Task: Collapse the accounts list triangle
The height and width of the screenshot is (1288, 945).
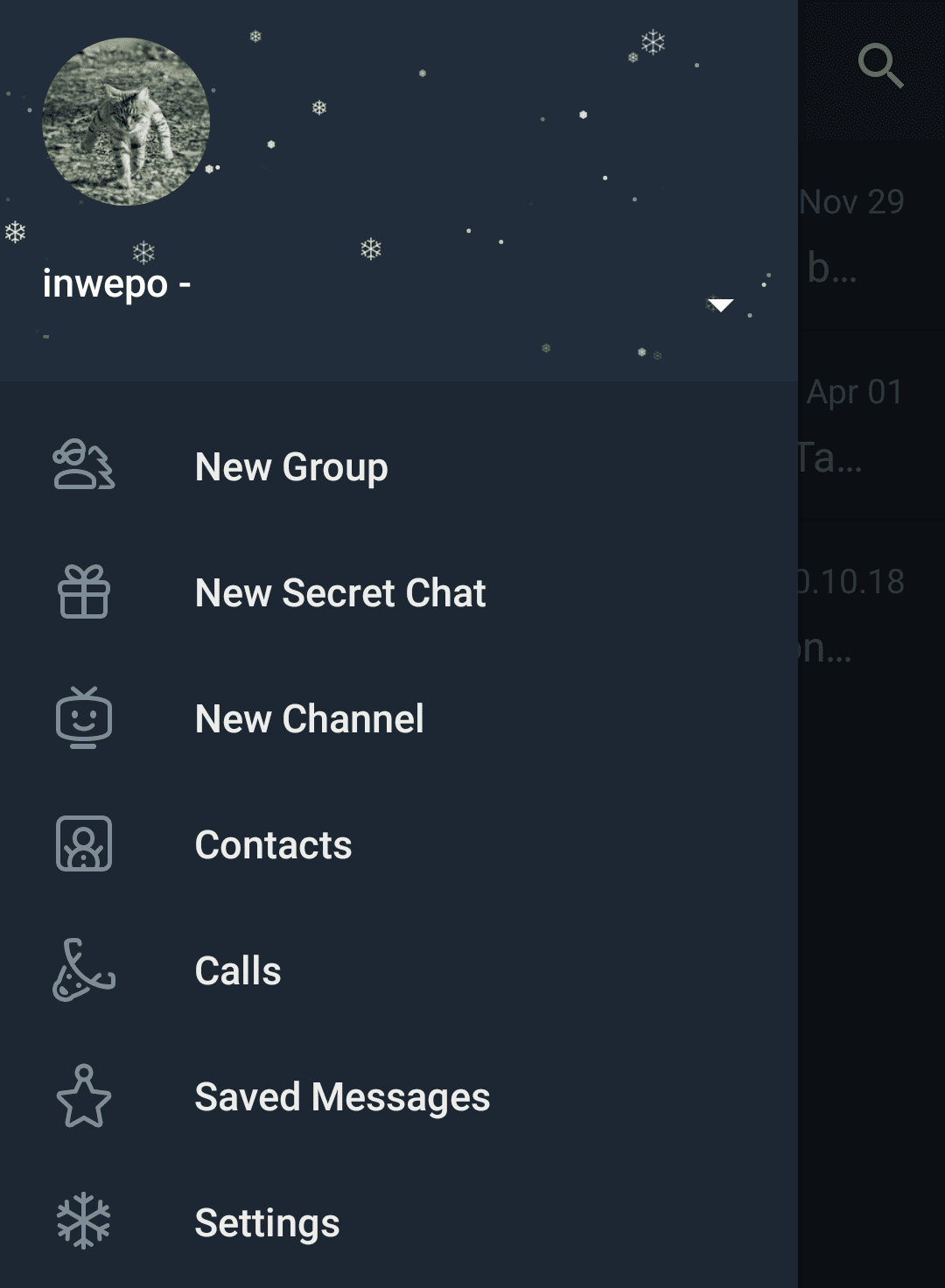Action: [723, 306]
